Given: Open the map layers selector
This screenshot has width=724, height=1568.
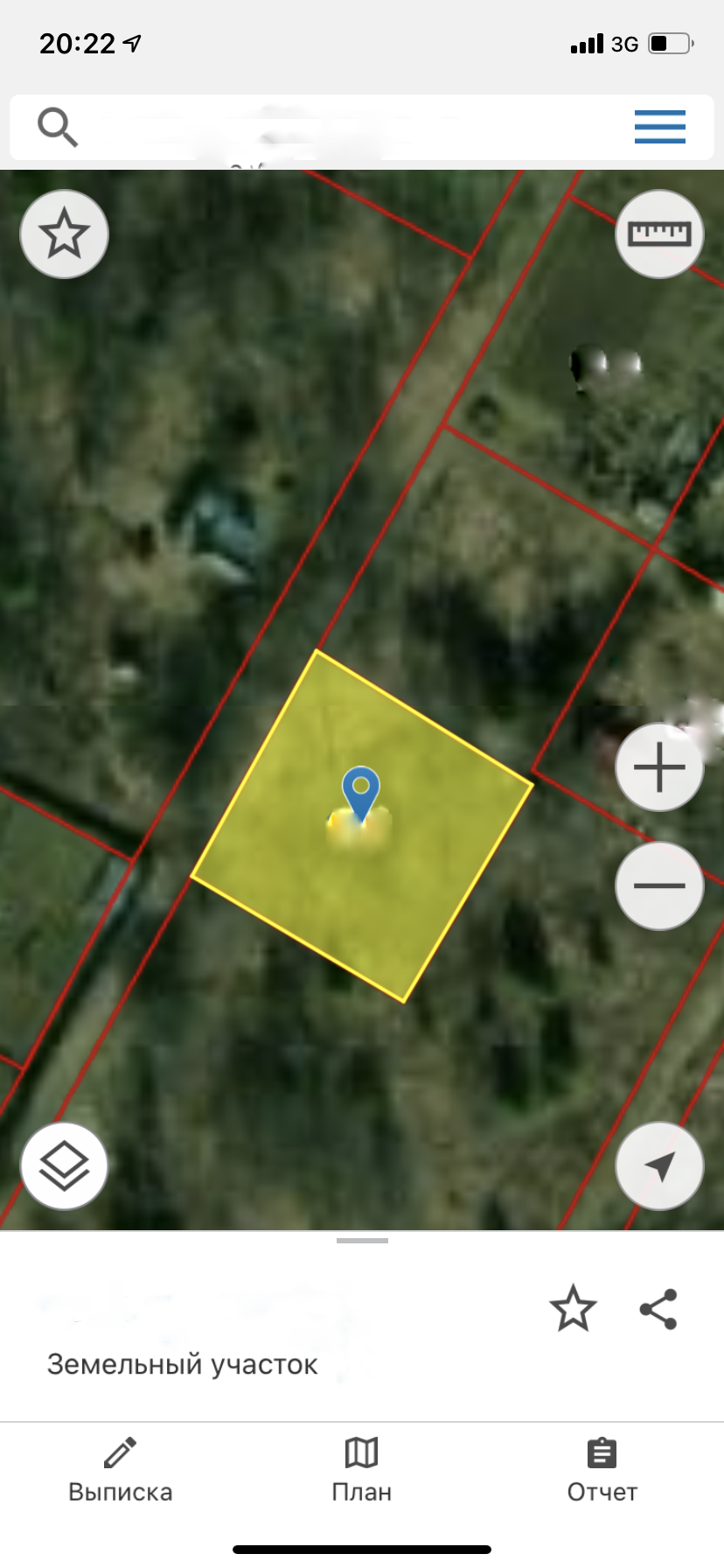Looking at the screenshot, I should coord(65,1166).
